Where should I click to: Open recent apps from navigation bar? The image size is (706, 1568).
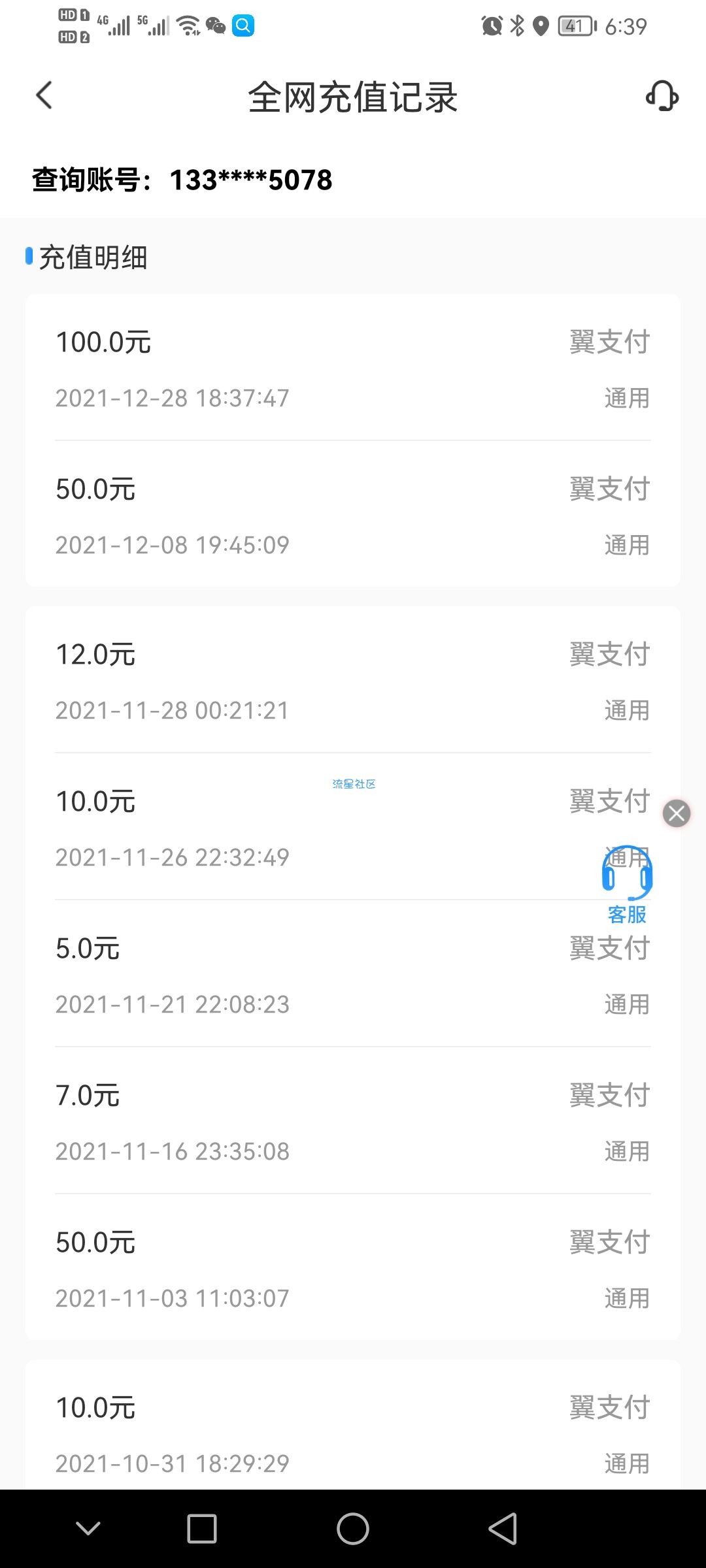click(202, 1529)
